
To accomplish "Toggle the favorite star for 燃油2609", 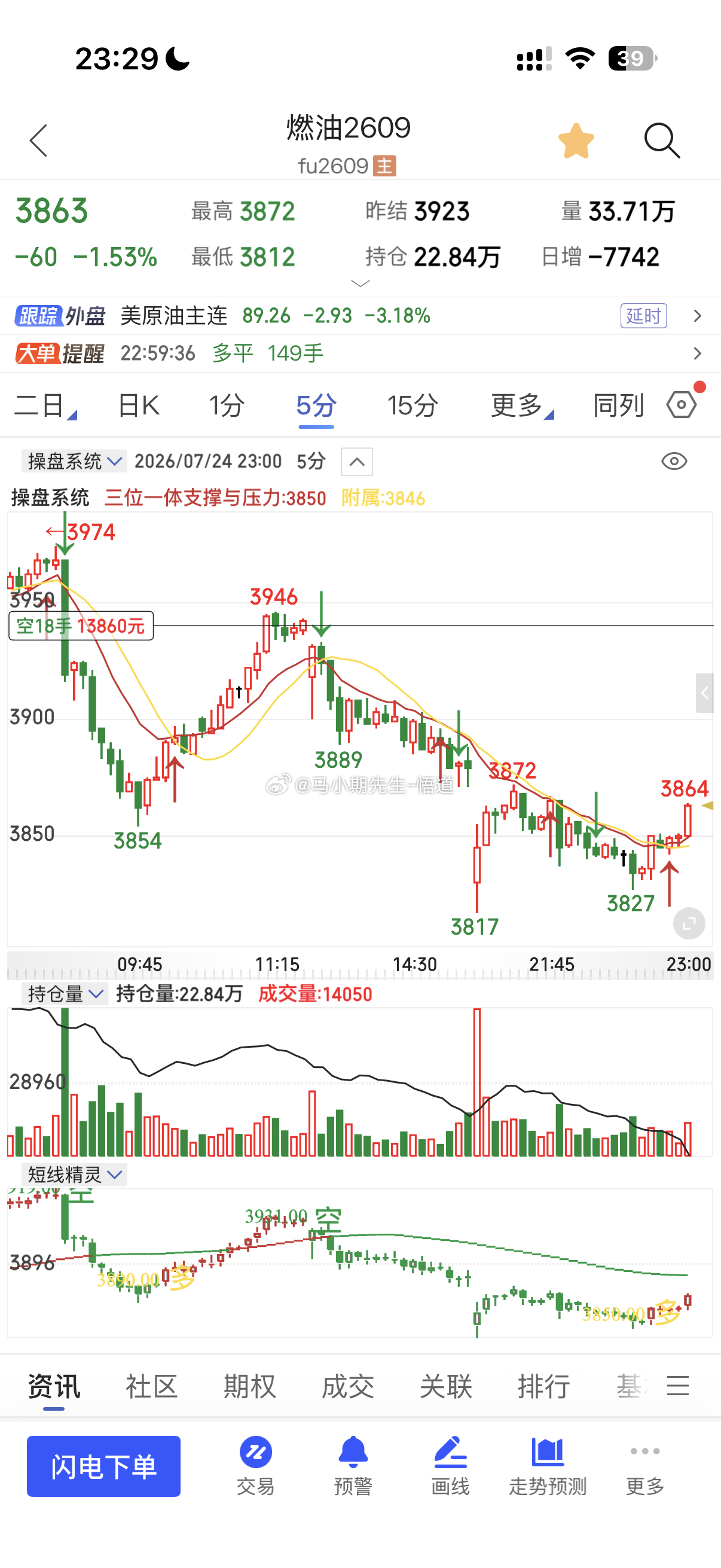I will point(576,141).
